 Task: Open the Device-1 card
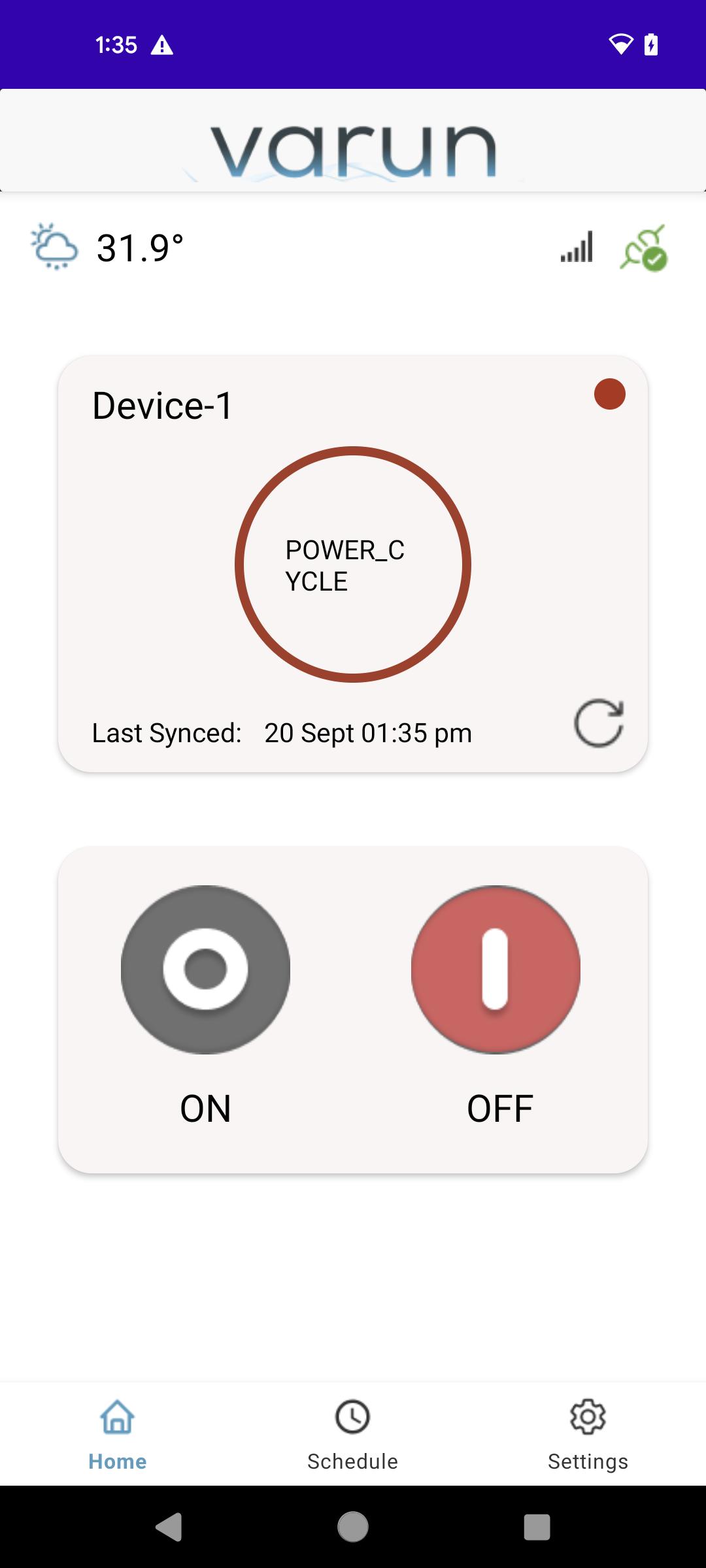click(x=353, y=564)
